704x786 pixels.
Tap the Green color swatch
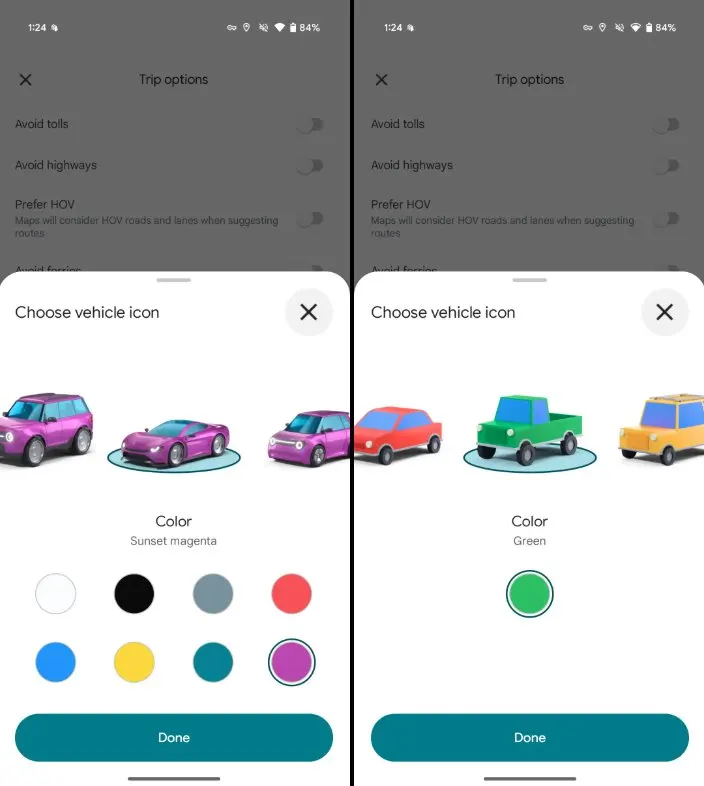pyautogui.click(x=529, y=594)
